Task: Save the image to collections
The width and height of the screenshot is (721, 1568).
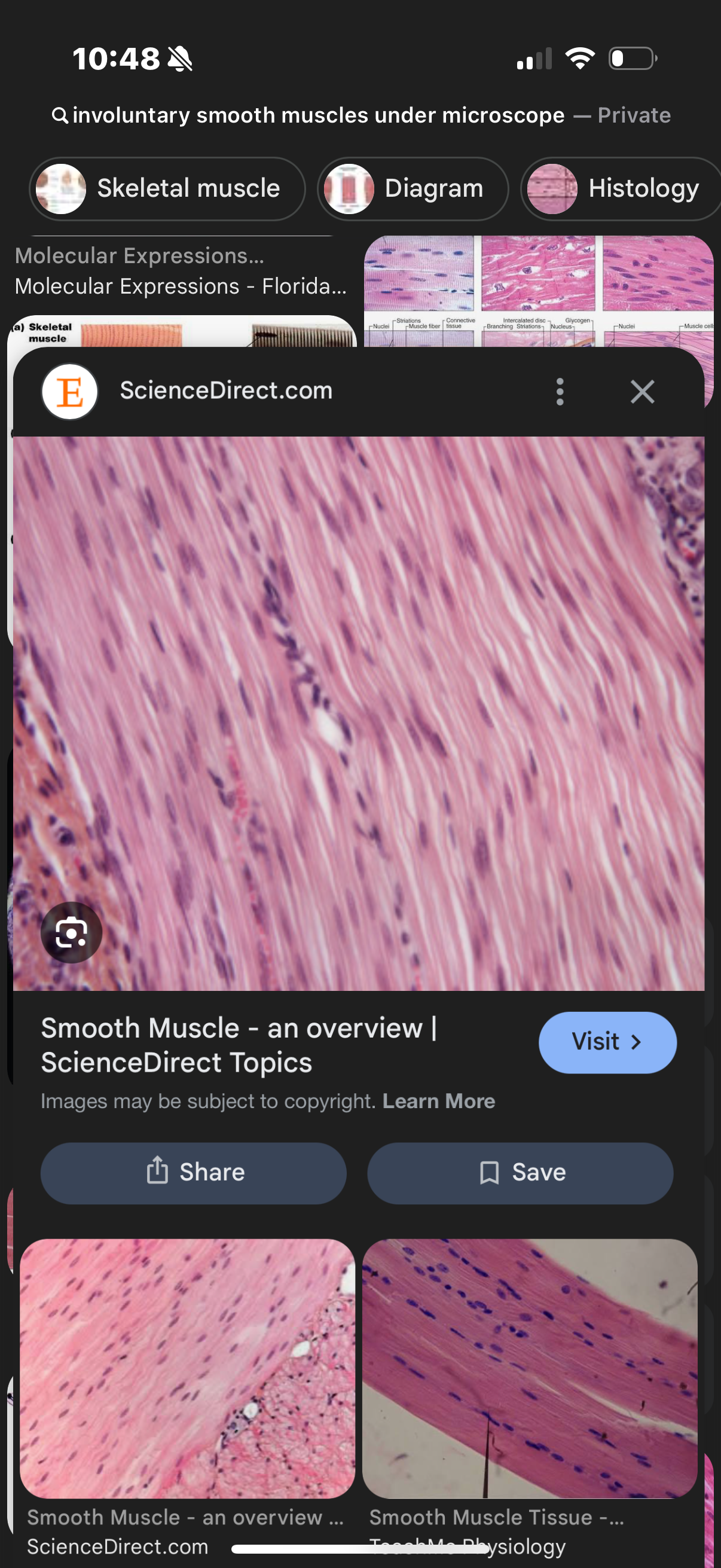Action: point(520,1172)
